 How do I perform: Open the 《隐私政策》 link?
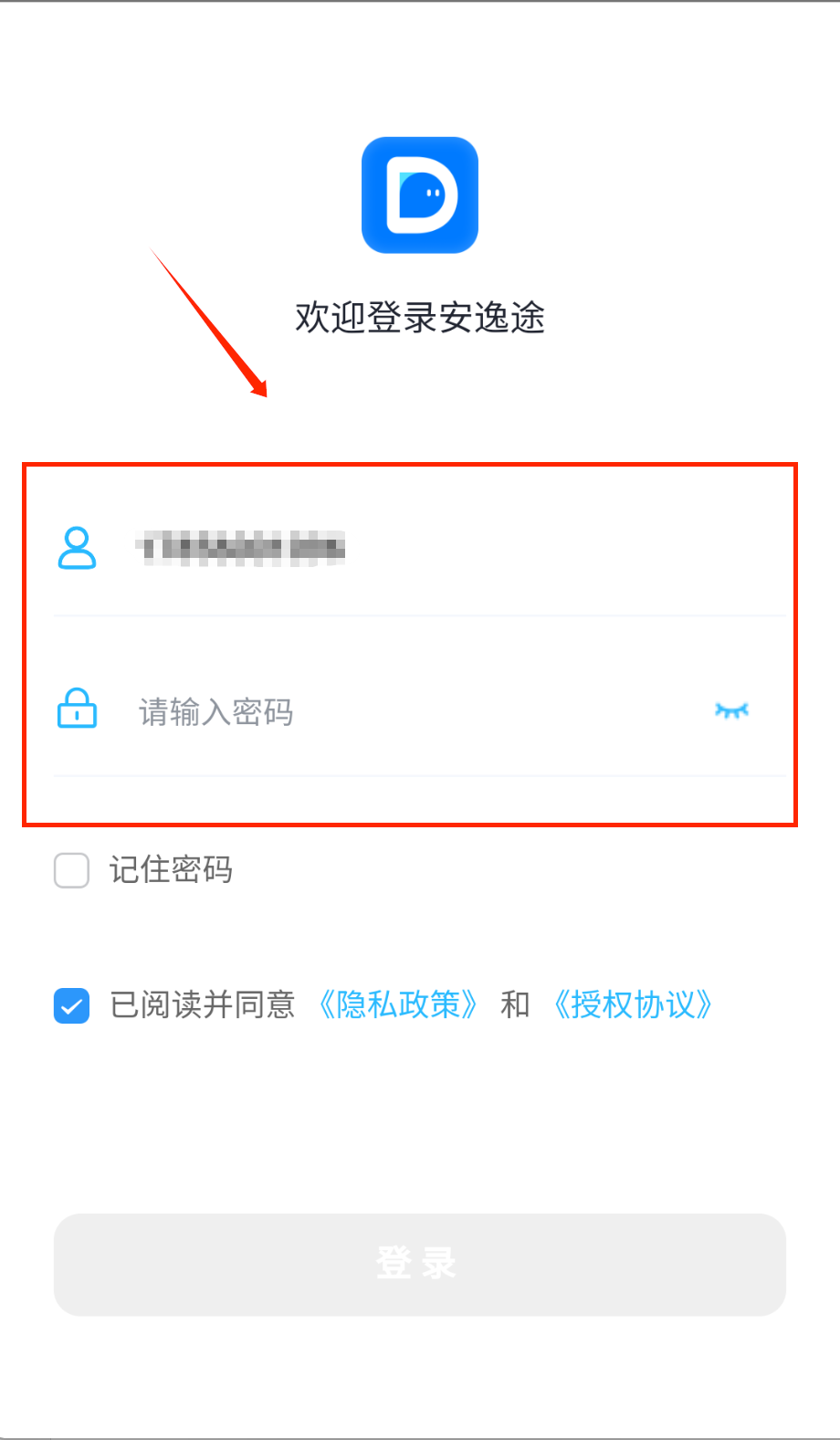pyautogui.click(x=398, y=1005)
